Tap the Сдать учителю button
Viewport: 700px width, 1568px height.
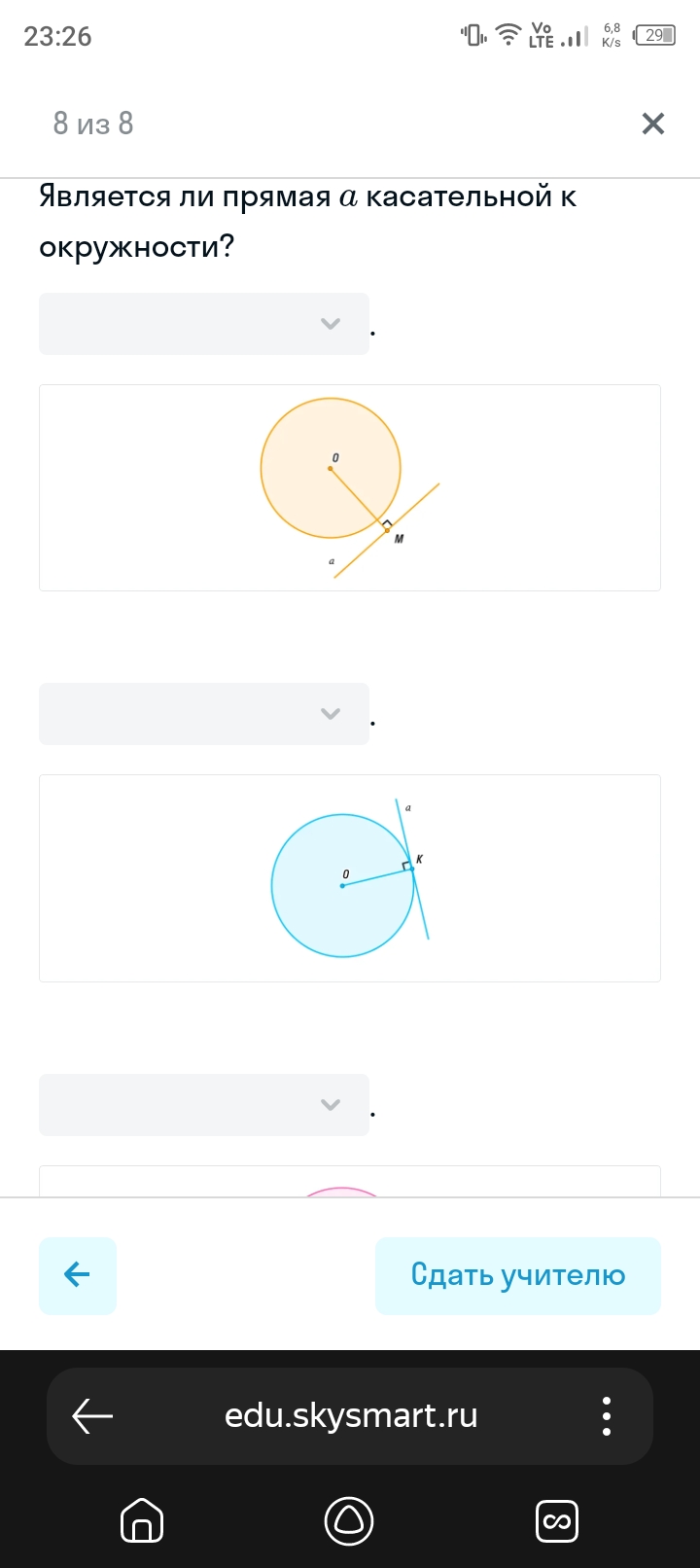click(518, 1275)
